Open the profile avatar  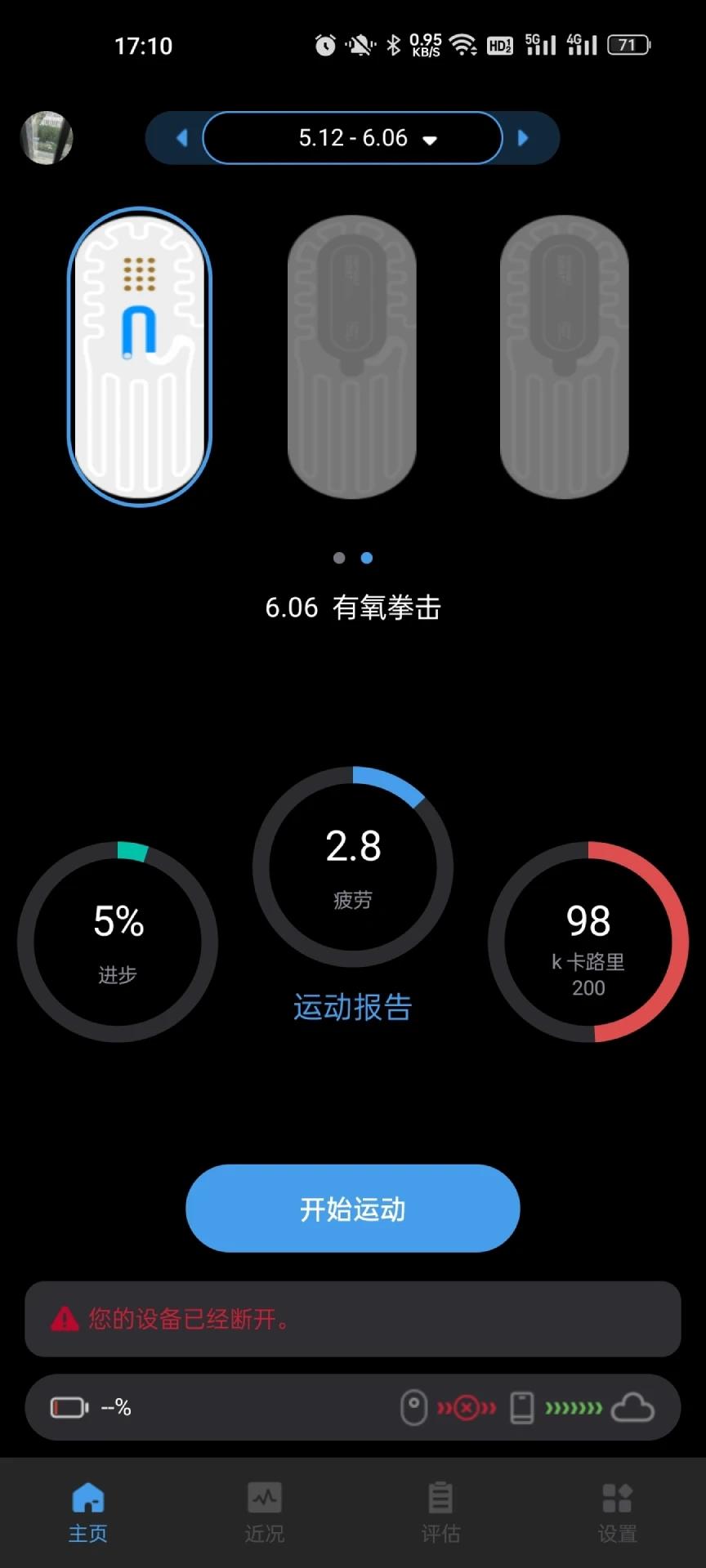click(x=47, y=138)
